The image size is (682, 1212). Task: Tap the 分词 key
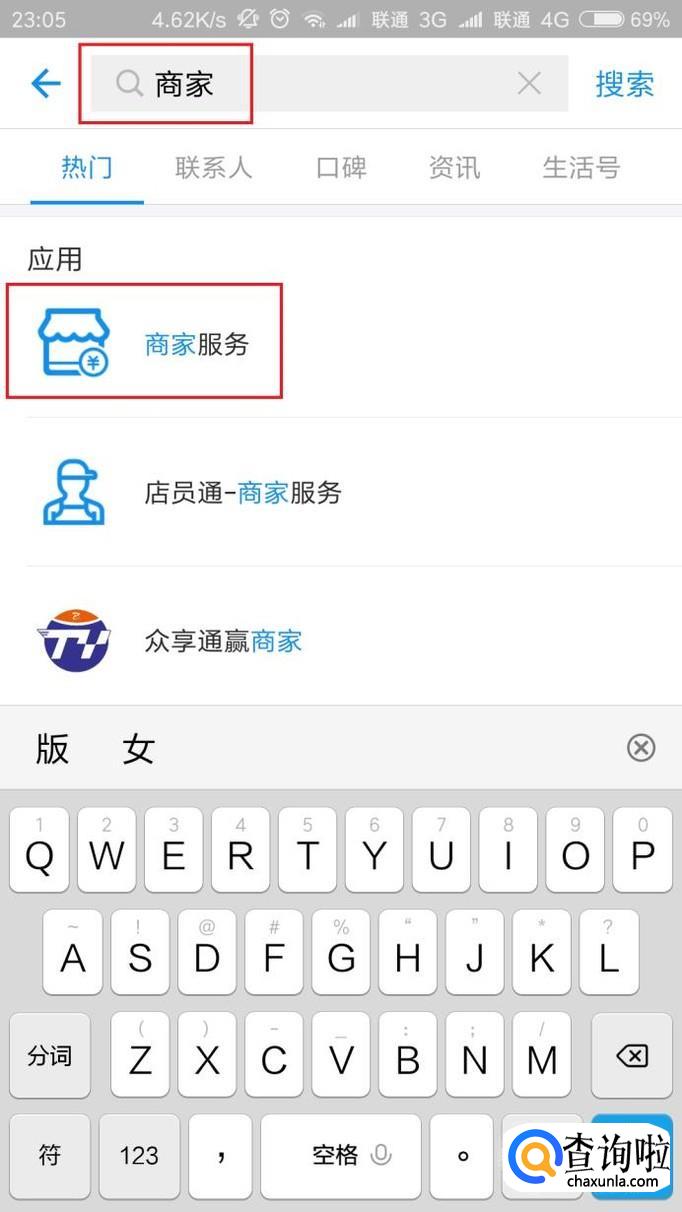(49, 1056)
